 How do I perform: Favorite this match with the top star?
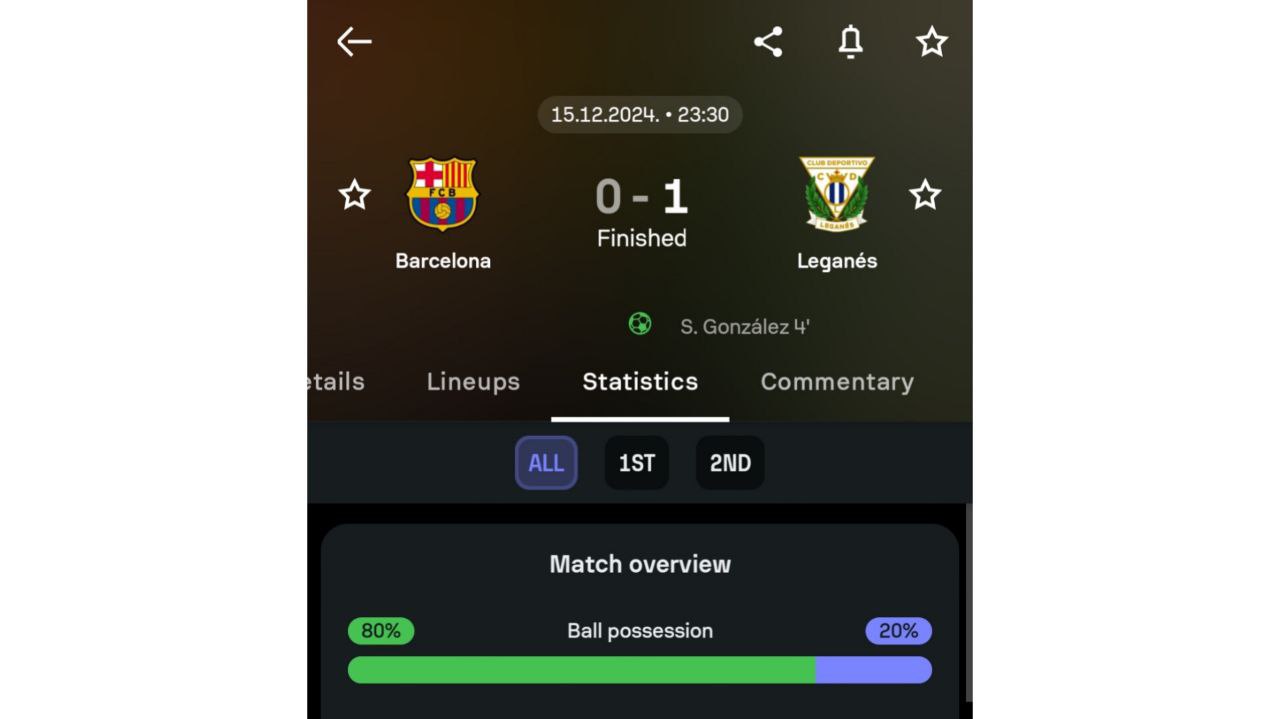tap(931, 42)
